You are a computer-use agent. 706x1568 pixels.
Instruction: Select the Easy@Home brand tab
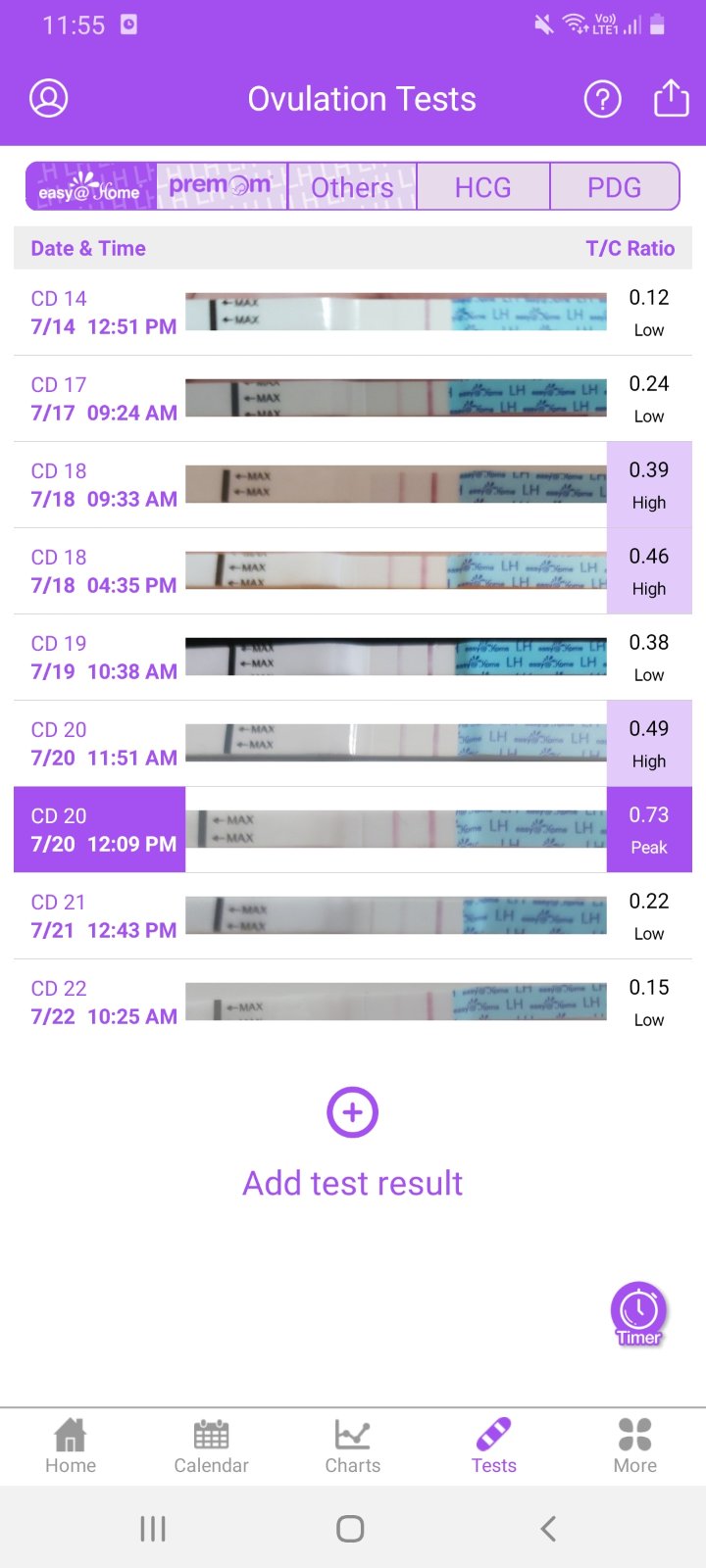point(91,187)
